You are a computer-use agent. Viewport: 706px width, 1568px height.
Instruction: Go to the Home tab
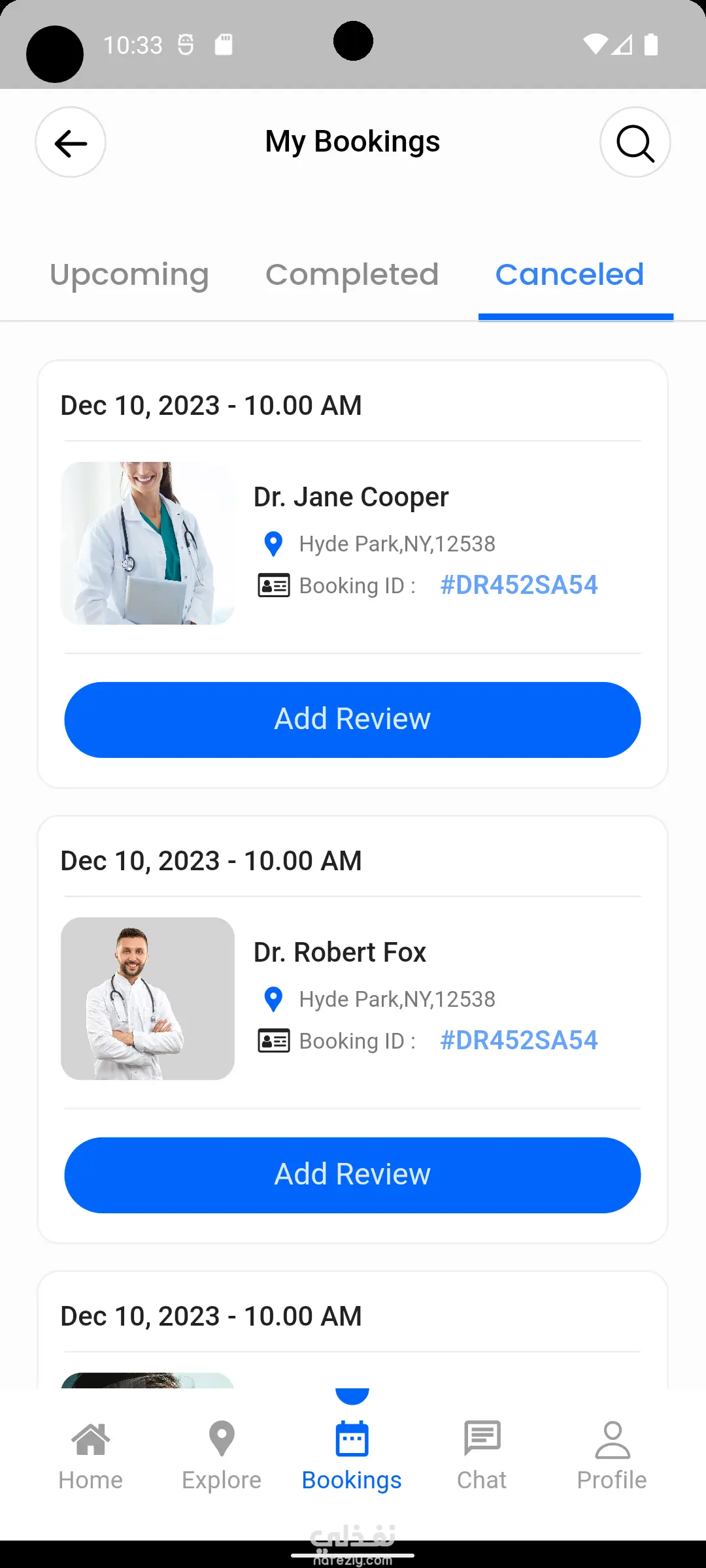(x=91, y=1455)
